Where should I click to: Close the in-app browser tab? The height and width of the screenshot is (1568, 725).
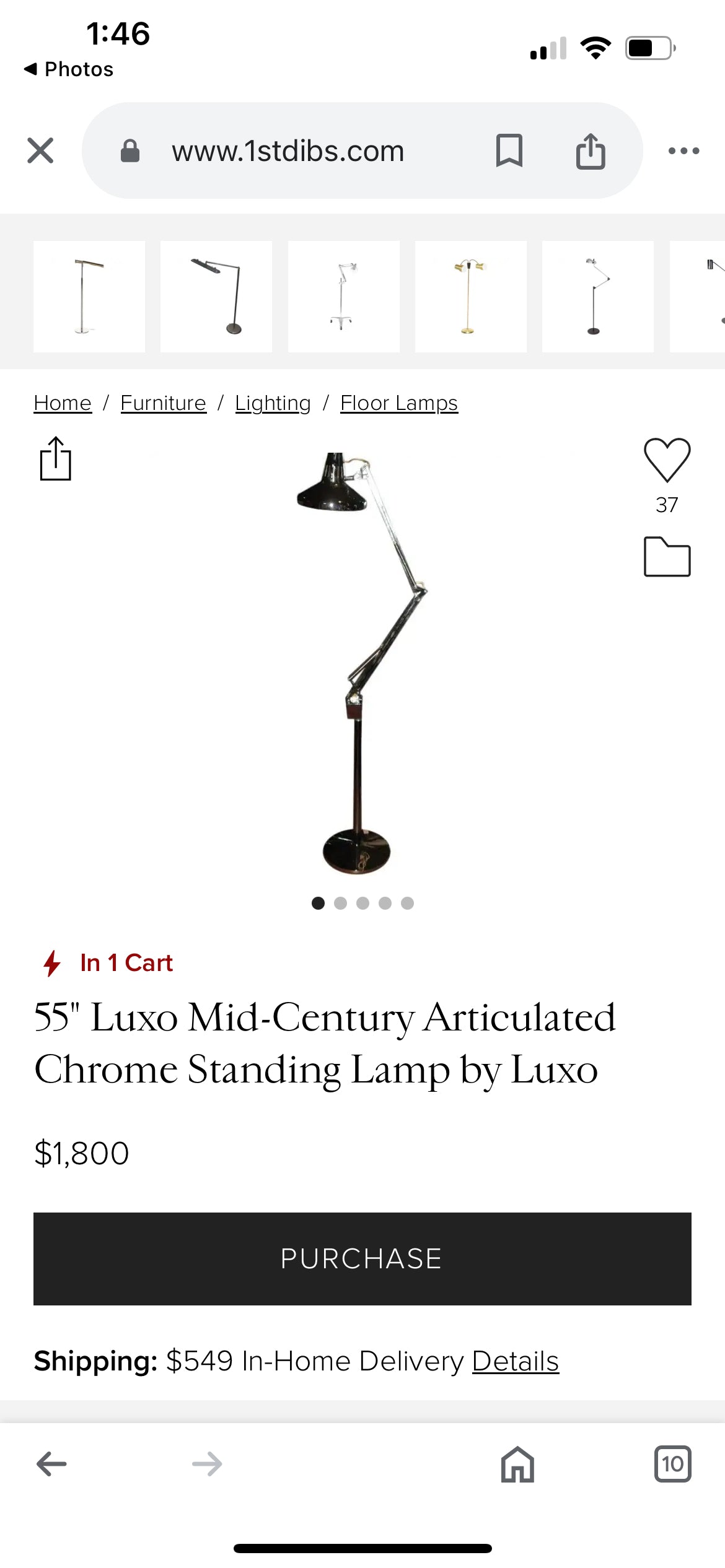tap(40, 150)
